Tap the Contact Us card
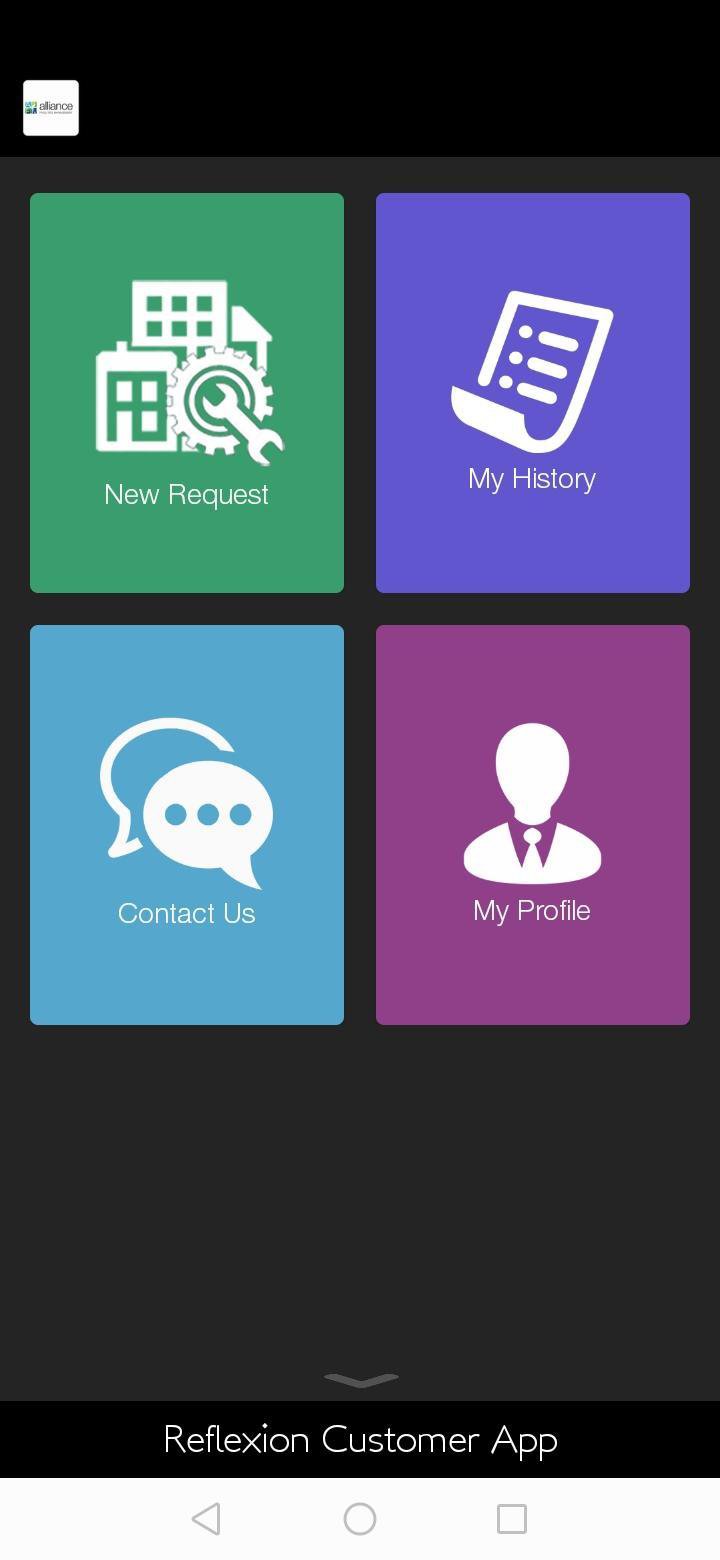The height and width of the screenshot is (1560, 720). (x=186, y=824)
